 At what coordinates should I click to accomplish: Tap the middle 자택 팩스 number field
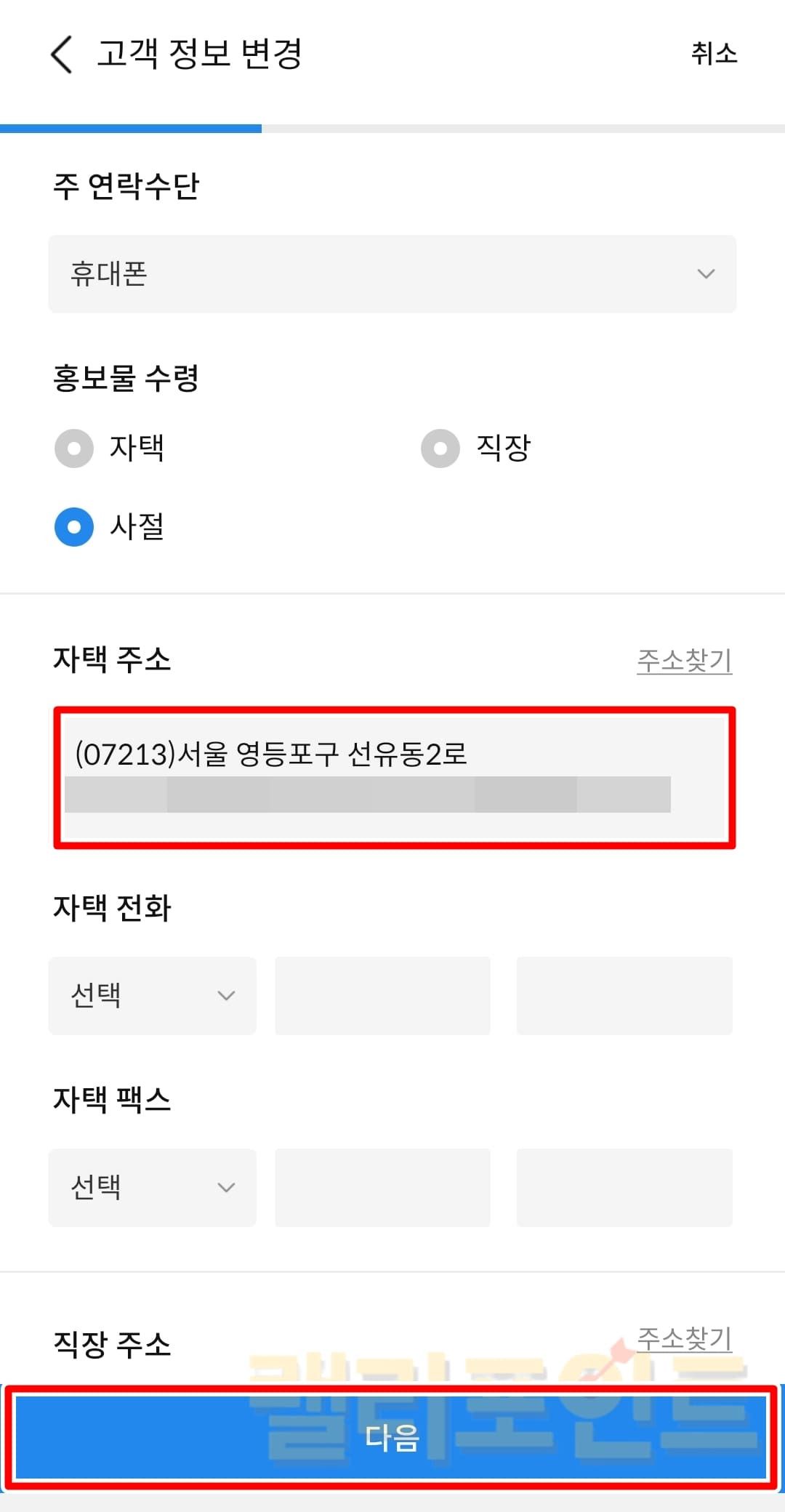click(382, 1187)
